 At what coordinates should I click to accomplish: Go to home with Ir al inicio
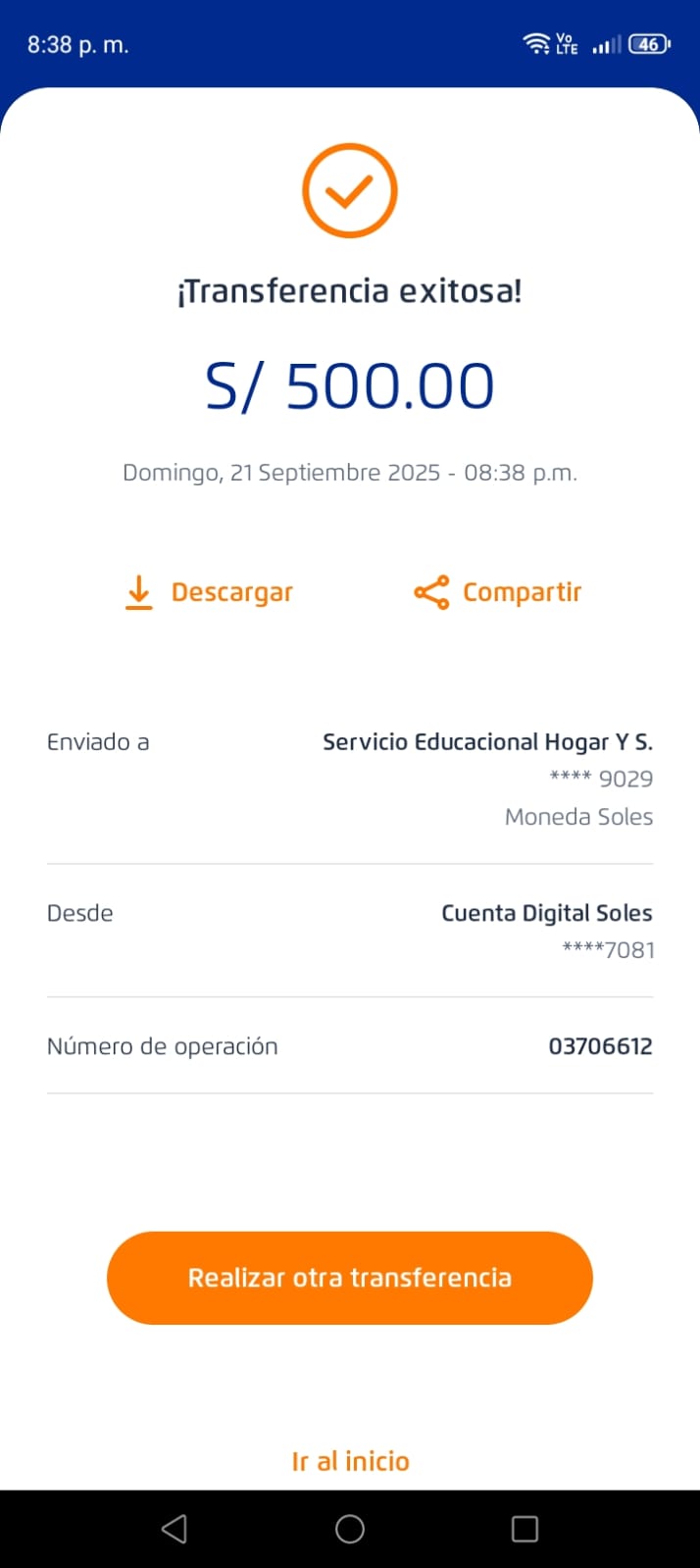tap(350, 1461)
